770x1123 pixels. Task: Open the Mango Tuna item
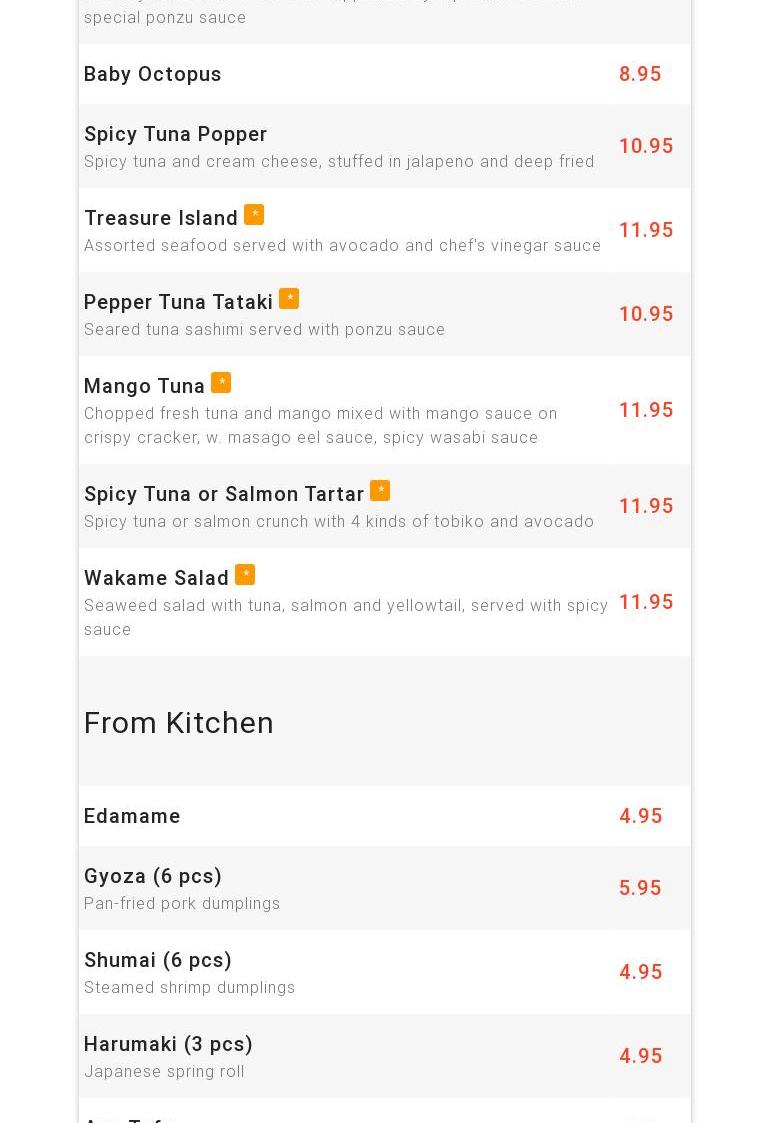point(145,386)
